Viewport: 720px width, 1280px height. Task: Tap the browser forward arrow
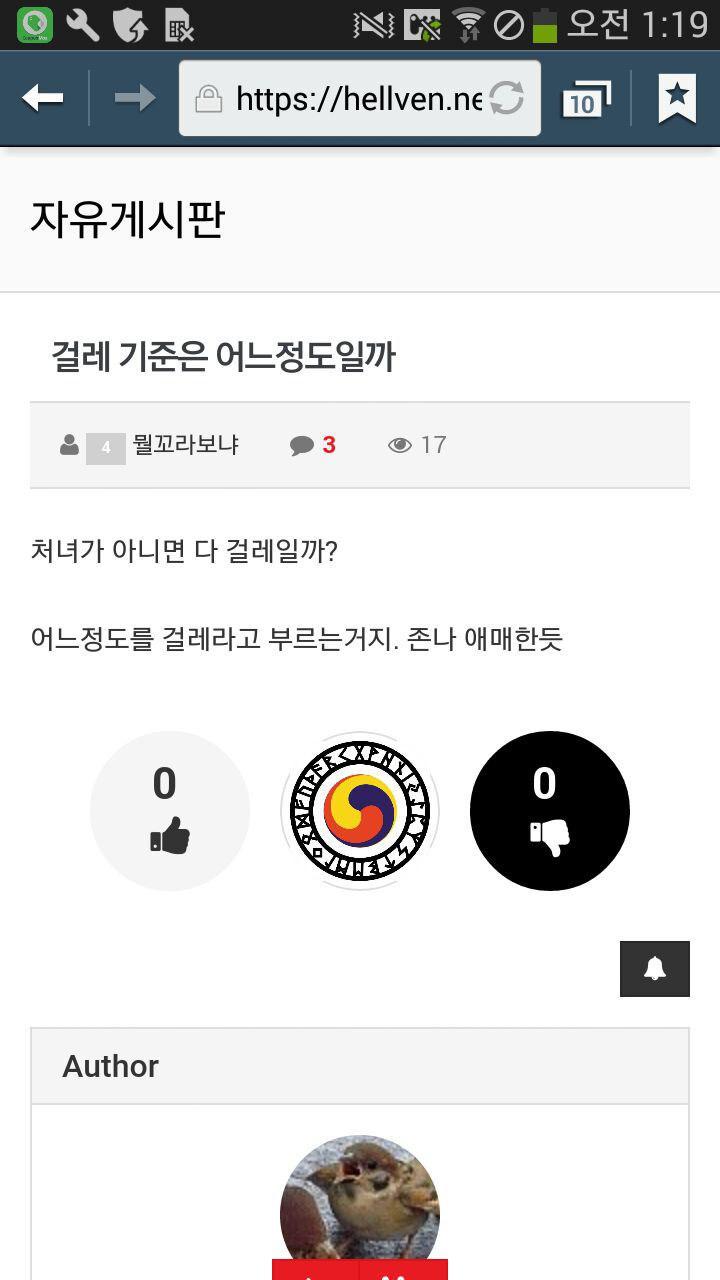coord(135,98)
